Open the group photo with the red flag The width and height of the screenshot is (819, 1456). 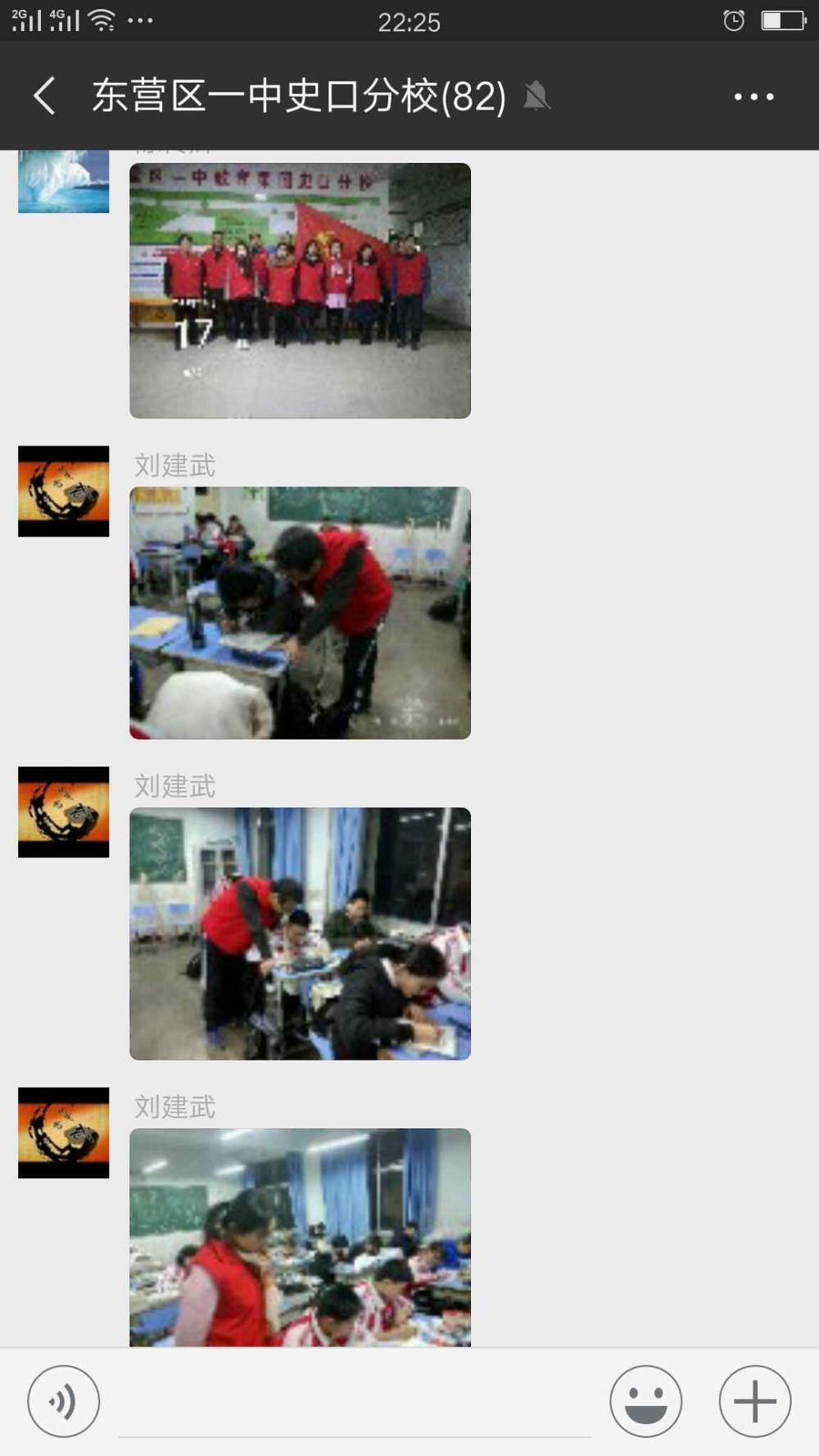pyautogui.click(x=300, y=291)
